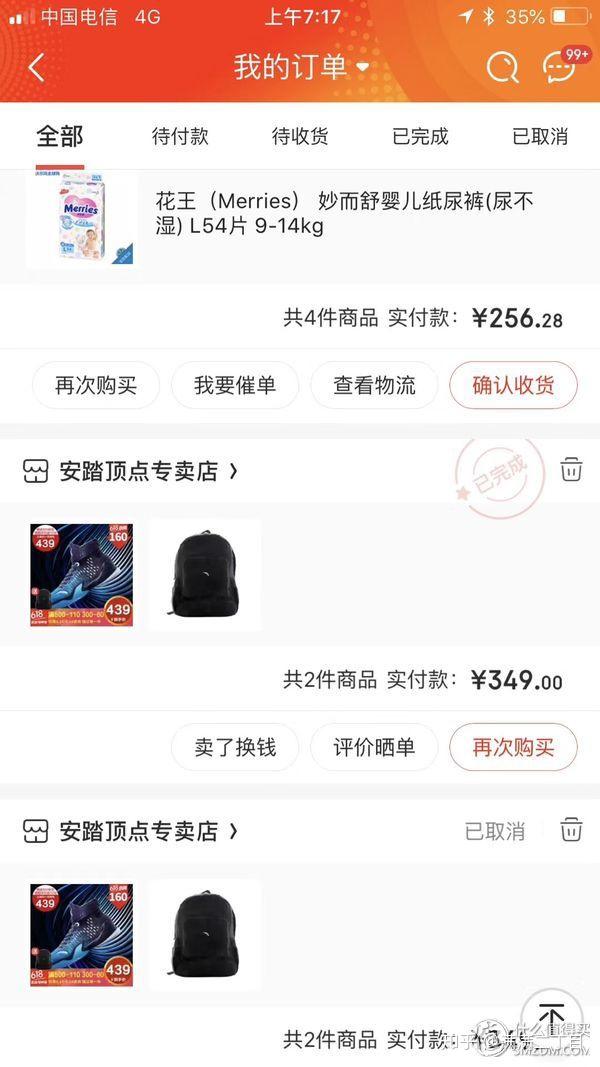Write a review via 评价晒单
This screenshot has height=1067, width=600.
(x=374, y=747)
